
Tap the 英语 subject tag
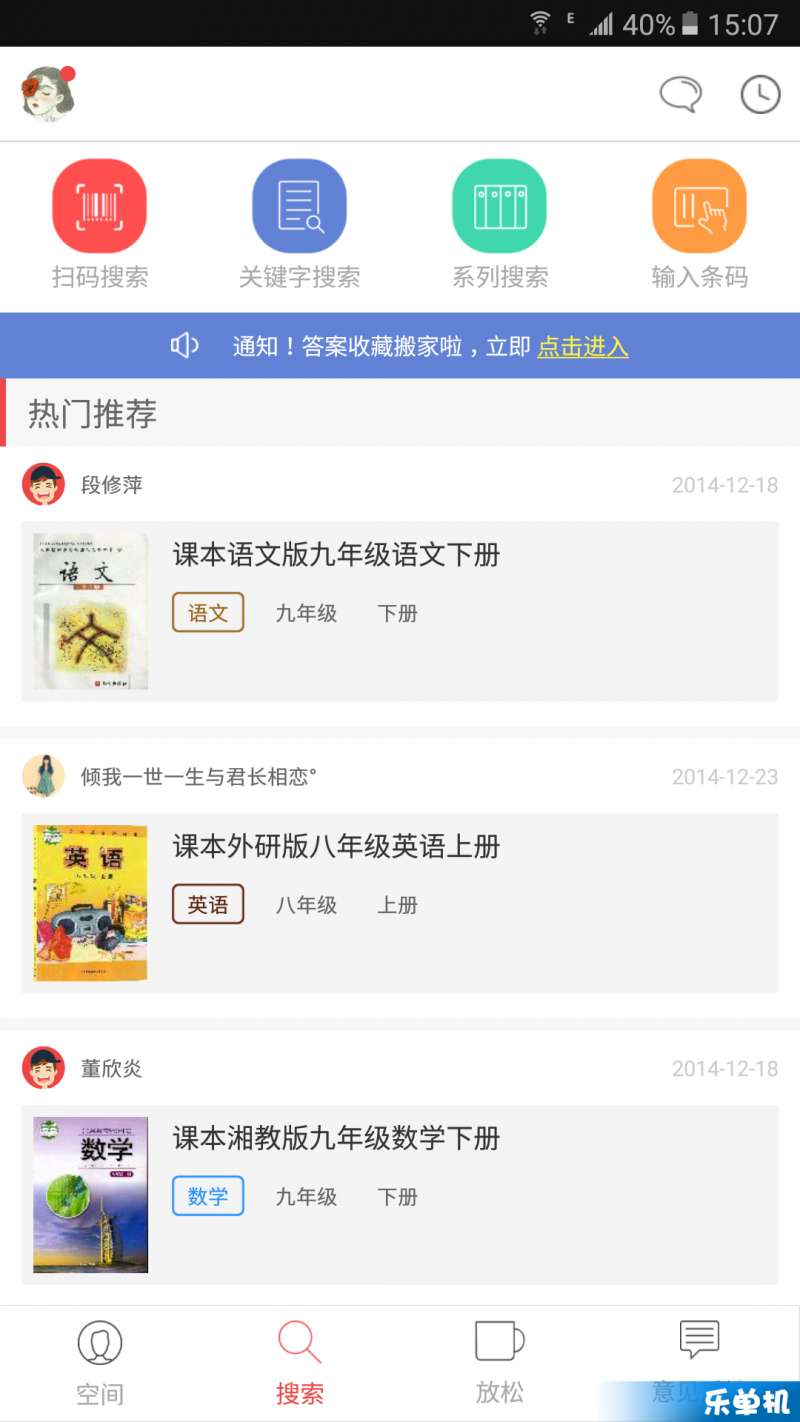tap(208, 905)
